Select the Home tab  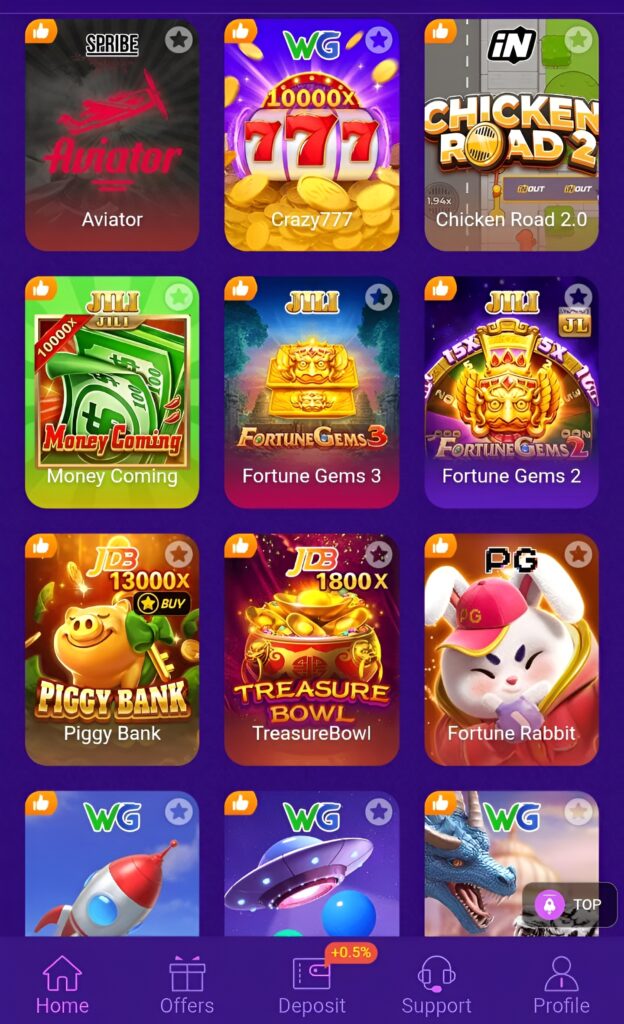click(x=62, y=985)
